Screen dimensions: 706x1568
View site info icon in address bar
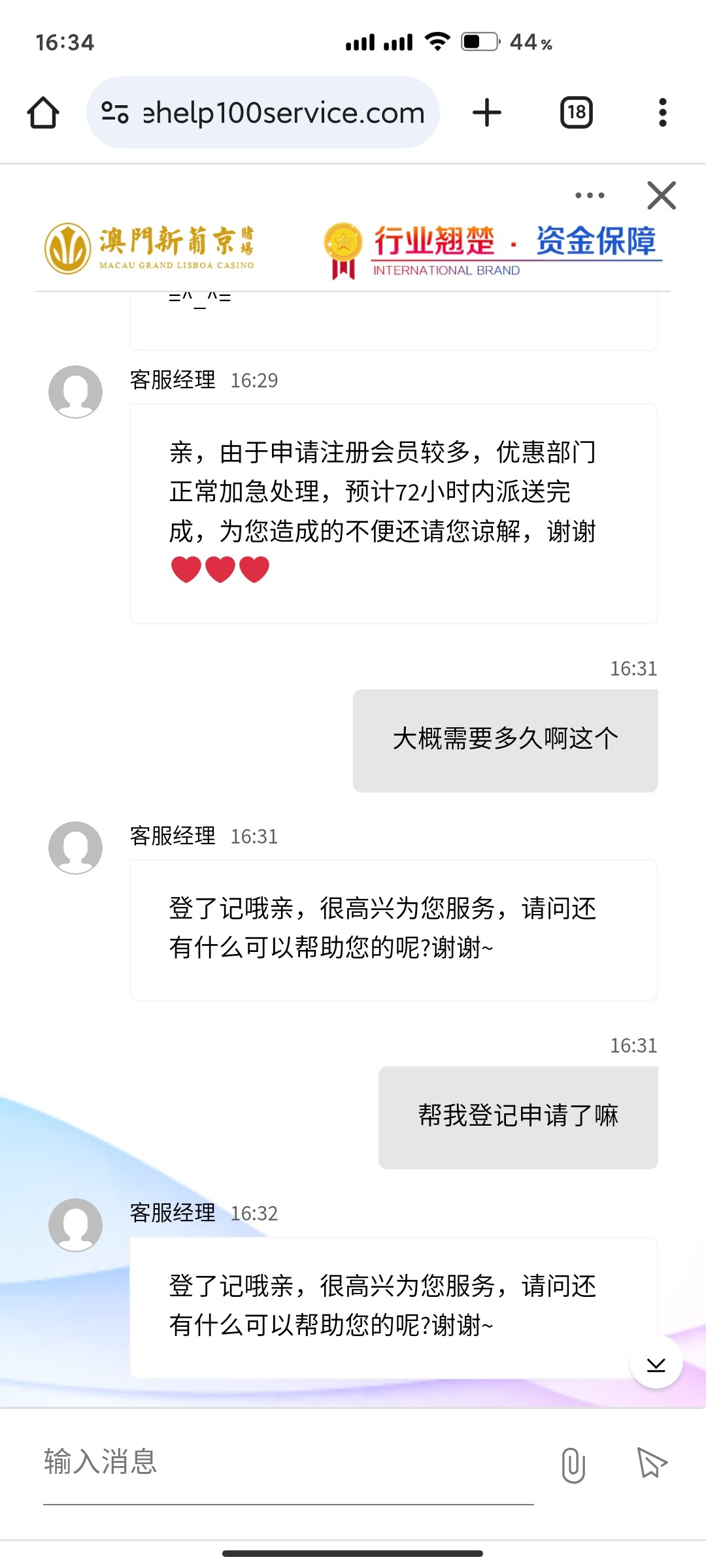tap(115, 112)
